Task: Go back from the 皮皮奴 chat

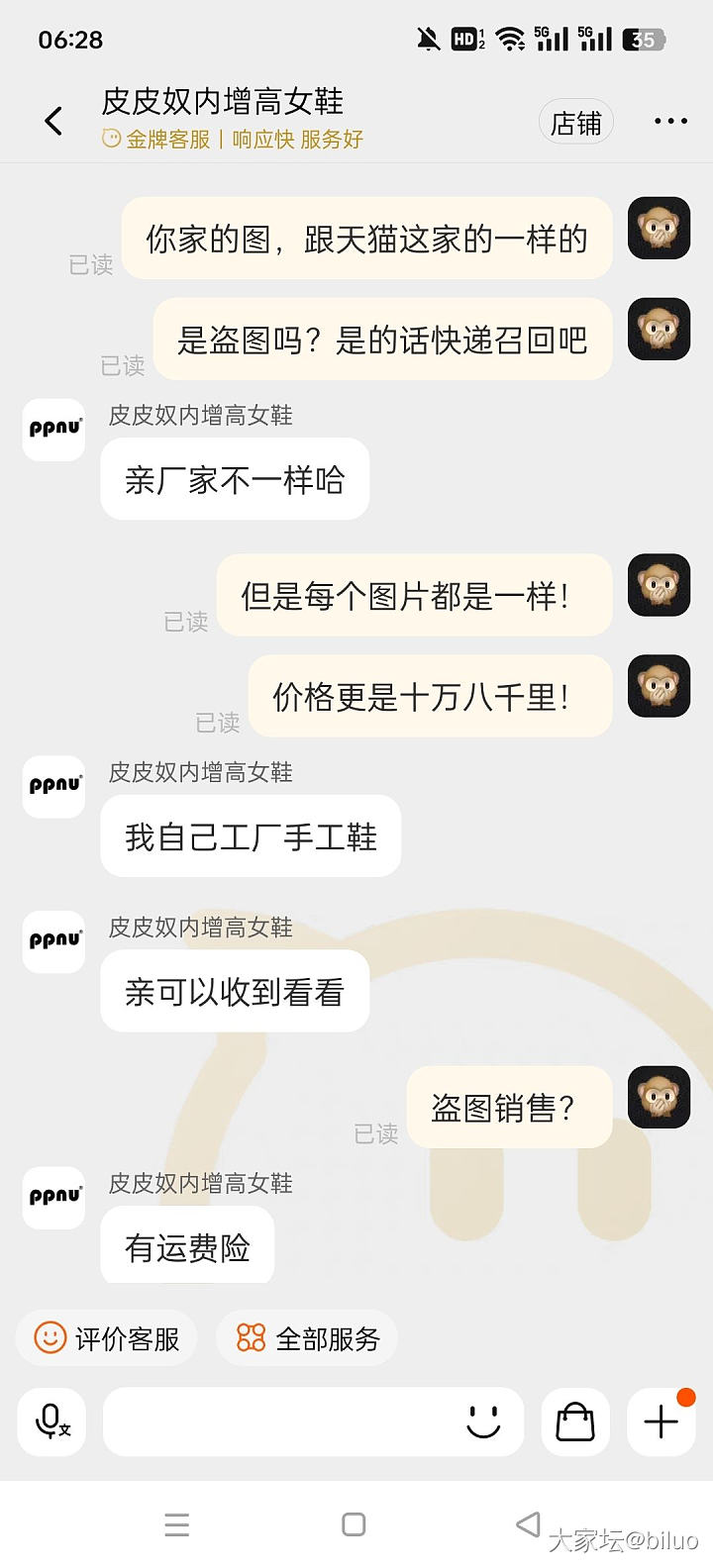Action: [53, 121]
